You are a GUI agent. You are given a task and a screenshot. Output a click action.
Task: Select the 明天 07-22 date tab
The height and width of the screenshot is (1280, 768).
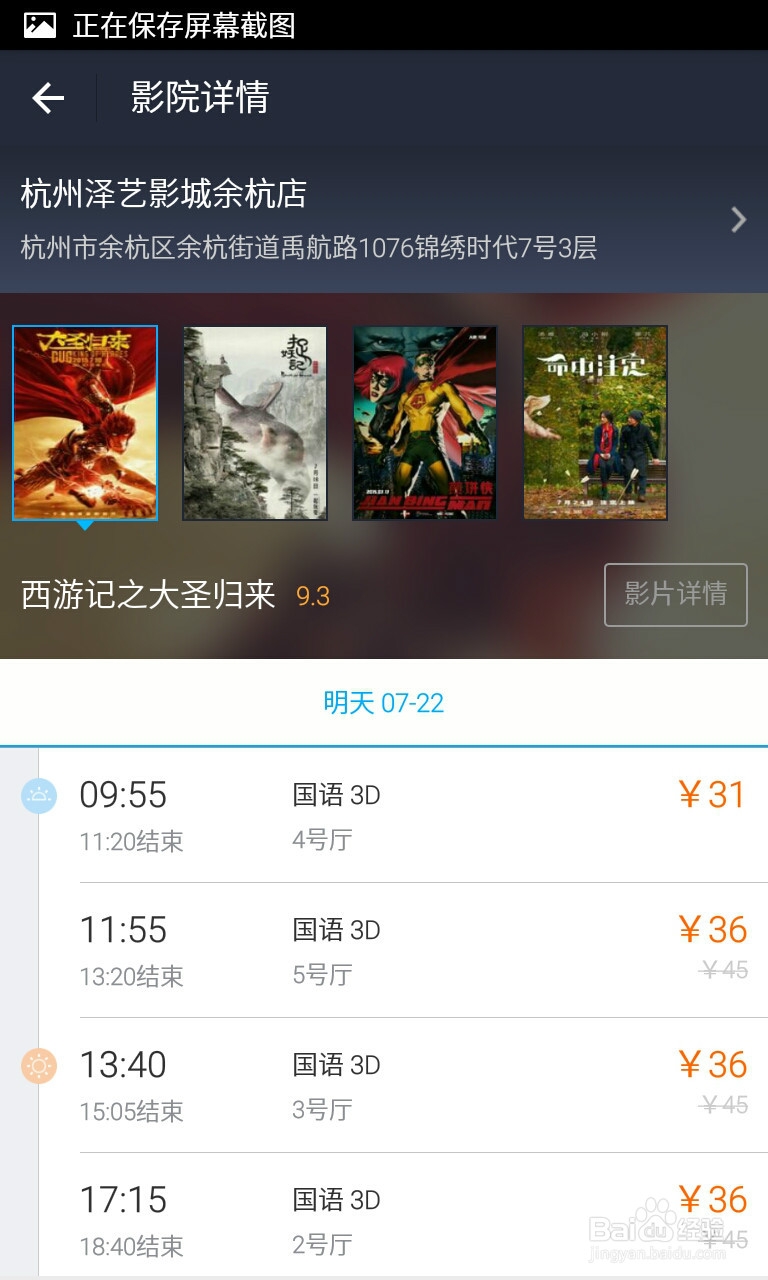coord(384,704)
